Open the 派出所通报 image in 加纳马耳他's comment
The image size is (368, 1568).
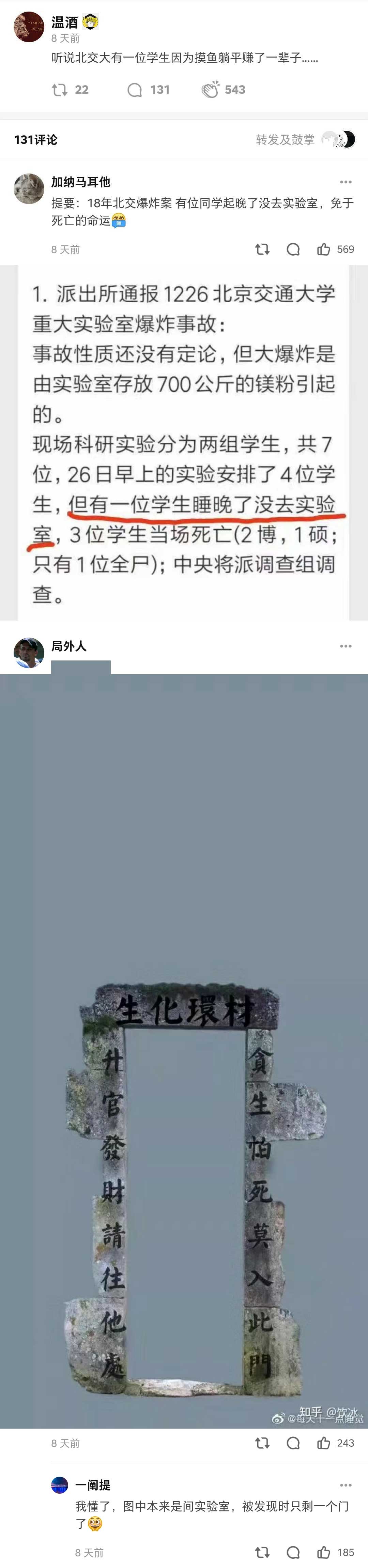point(184,442)
